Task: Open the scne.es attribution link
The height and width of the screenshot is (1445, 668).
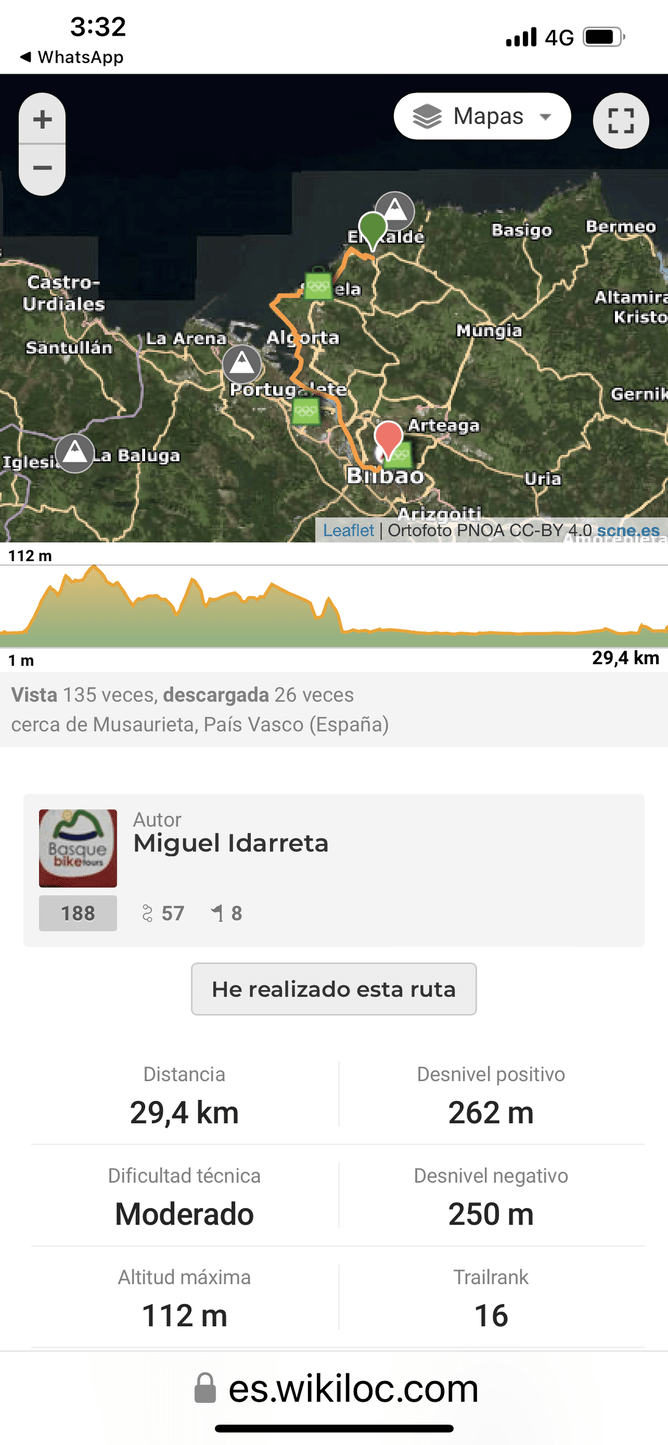Action: pos(628,531)
